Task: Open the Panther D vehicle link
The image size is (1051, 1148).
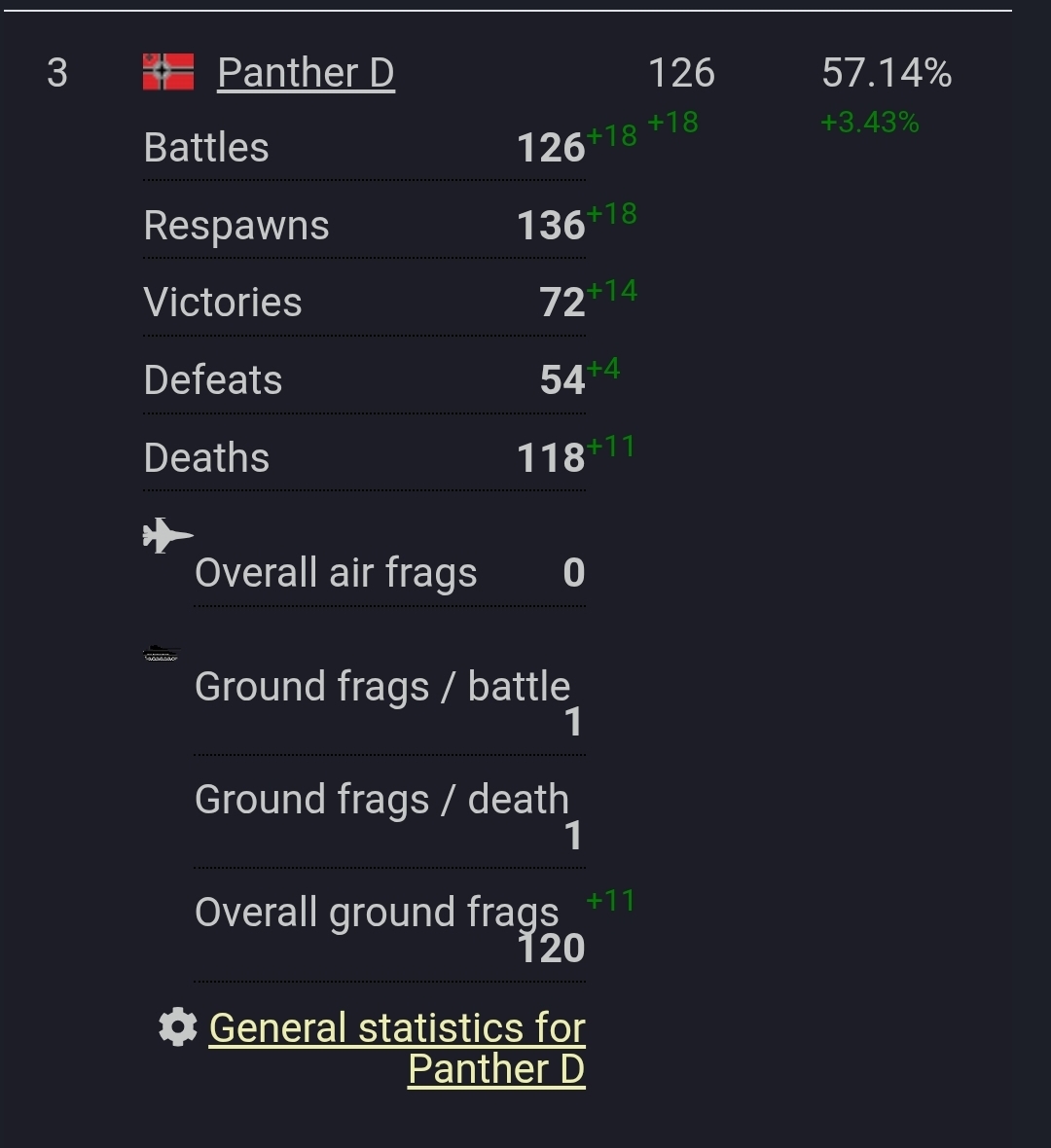Action: (x=306, y=73)
